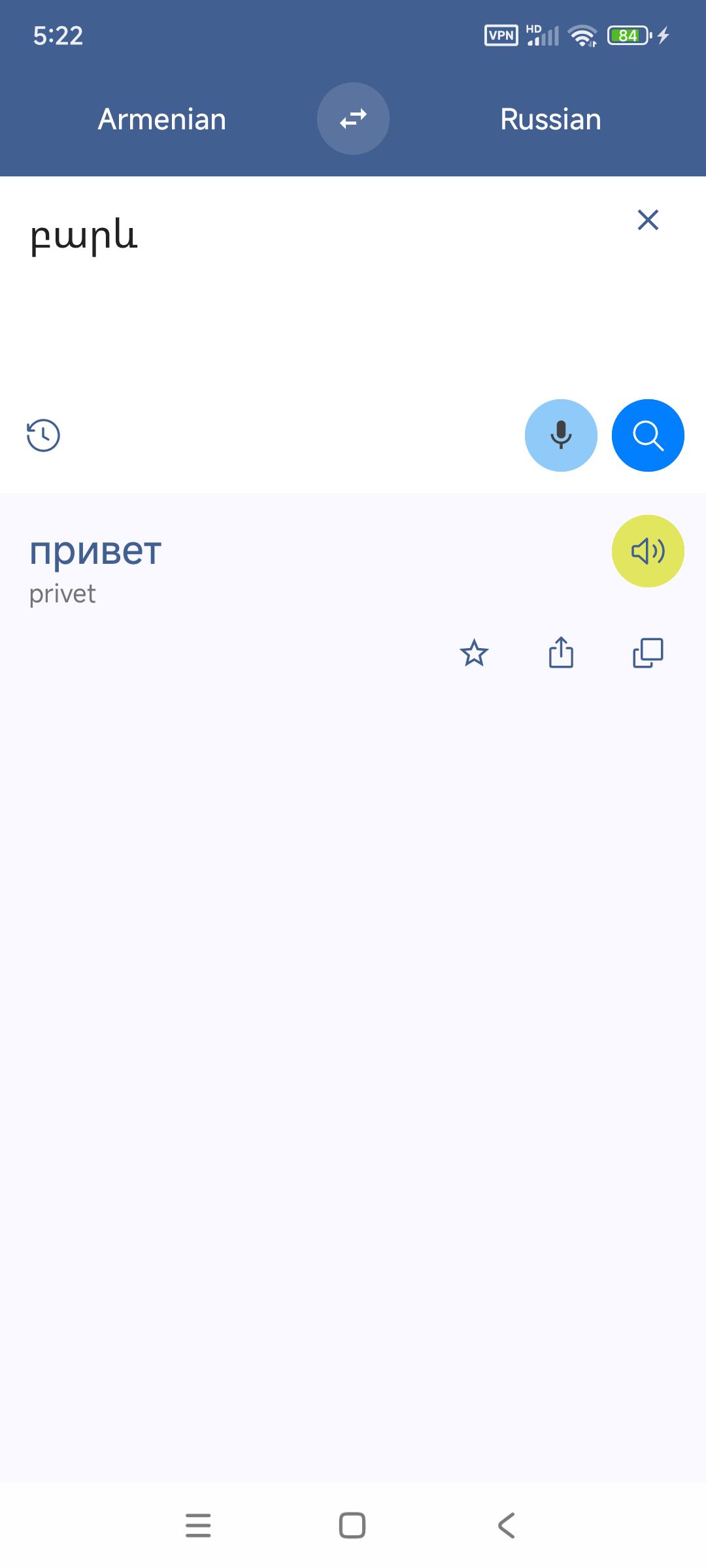
Task: Start voice input with the microphone
Action: click(x=561, y=435)
